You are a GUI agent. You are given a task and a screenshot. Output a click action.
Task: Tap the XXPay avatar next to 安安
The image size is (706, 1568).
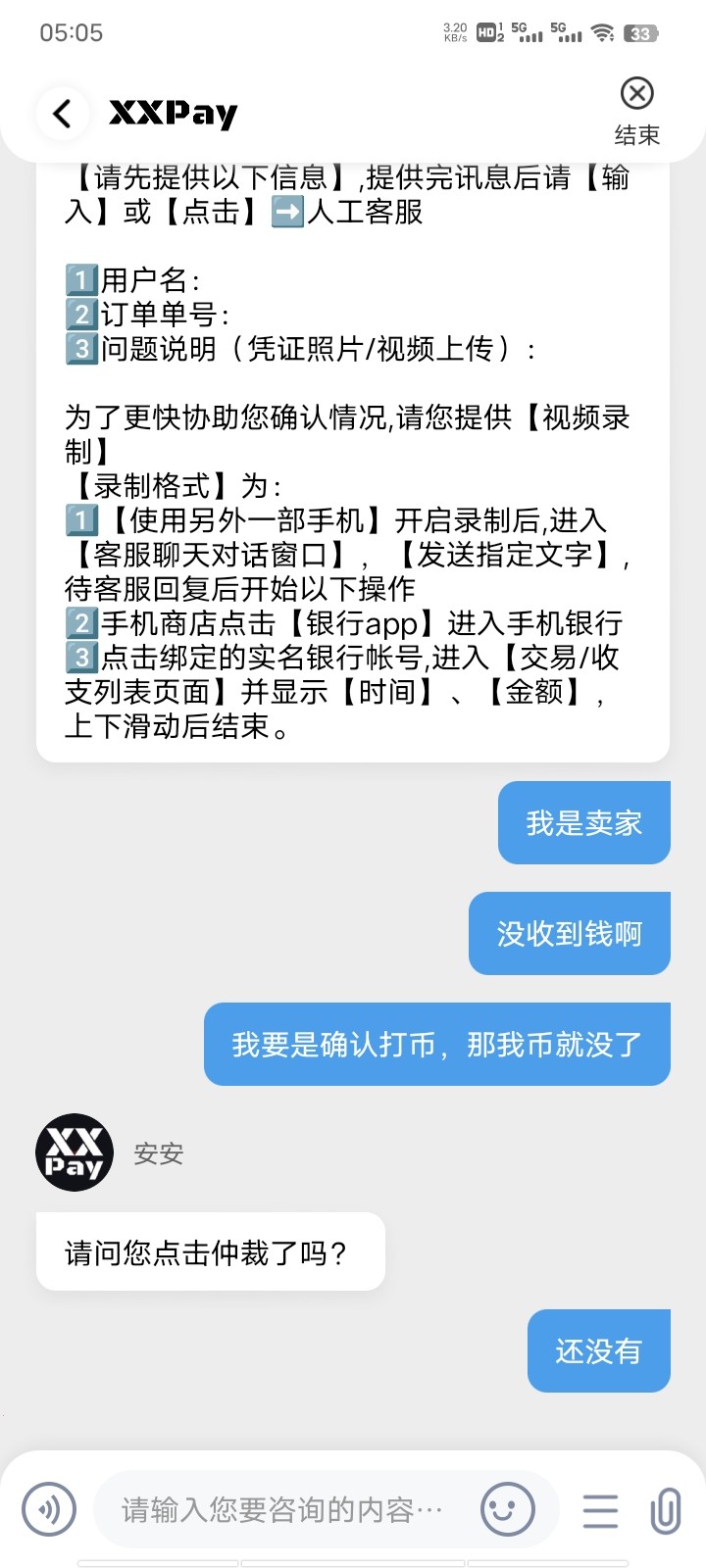[x=74, y=1151]
